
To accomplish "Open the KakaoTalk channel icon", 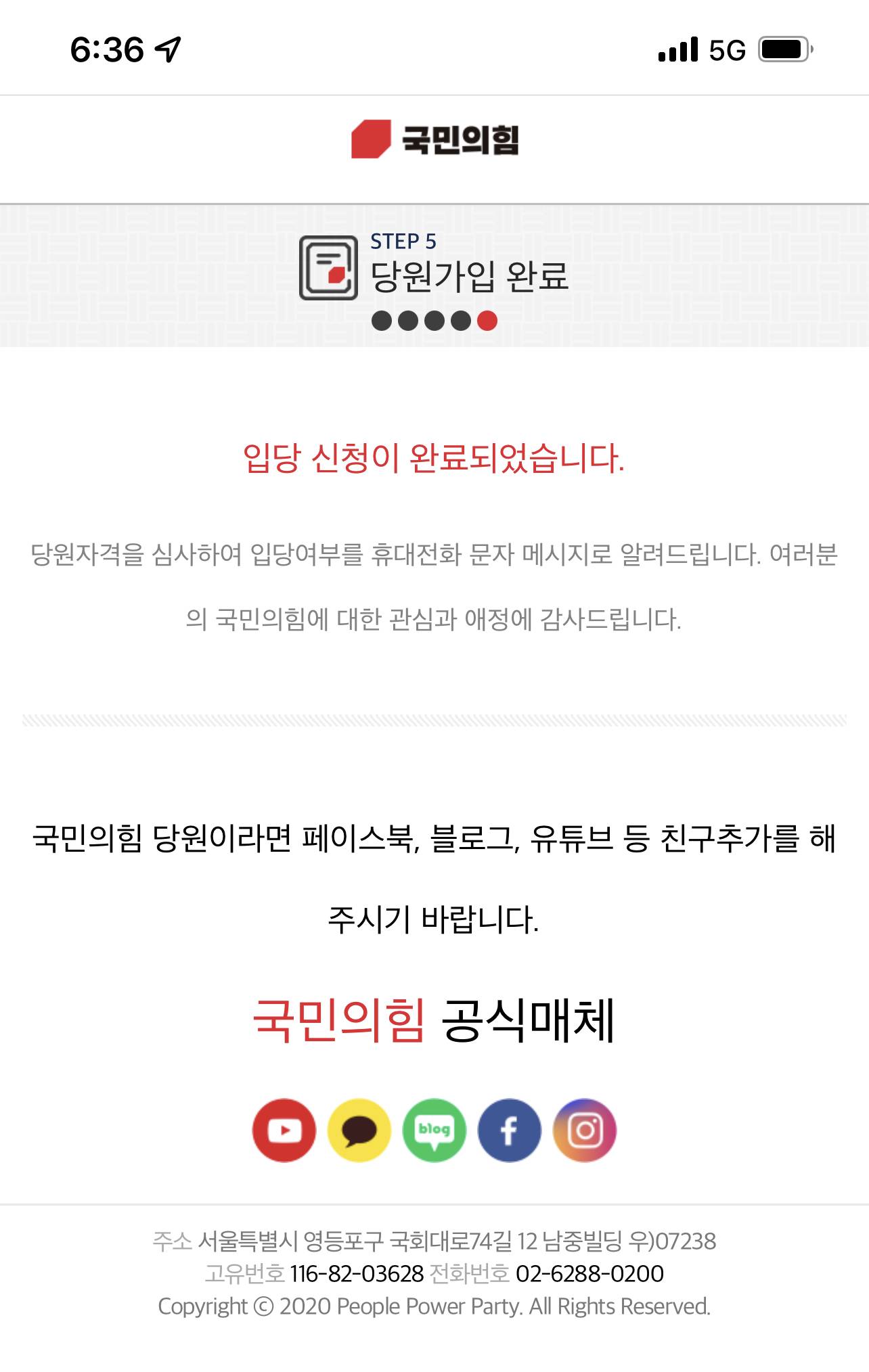I will tap(359, 1130).
